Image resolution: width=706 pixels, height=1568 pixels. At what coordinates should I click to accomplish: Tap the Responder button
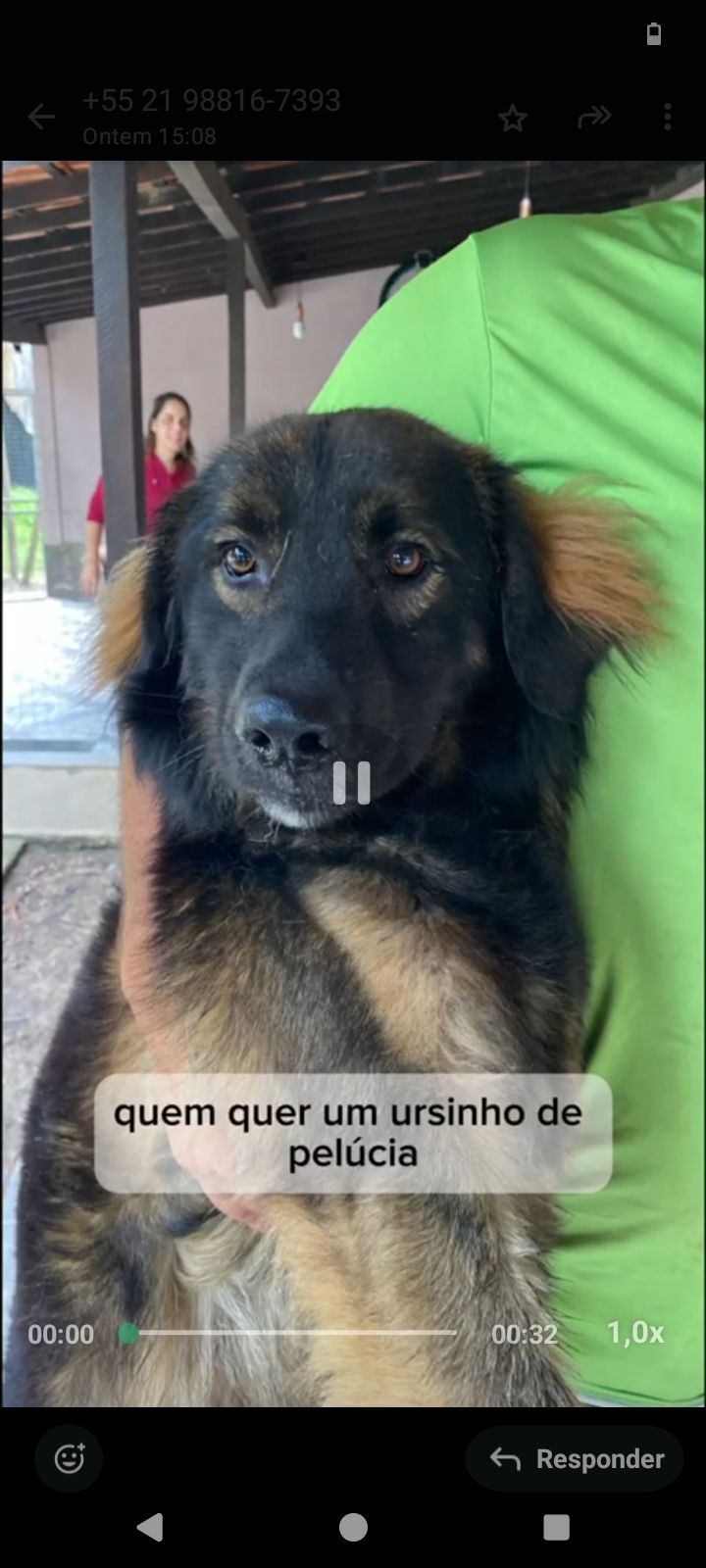(575, 1458)
